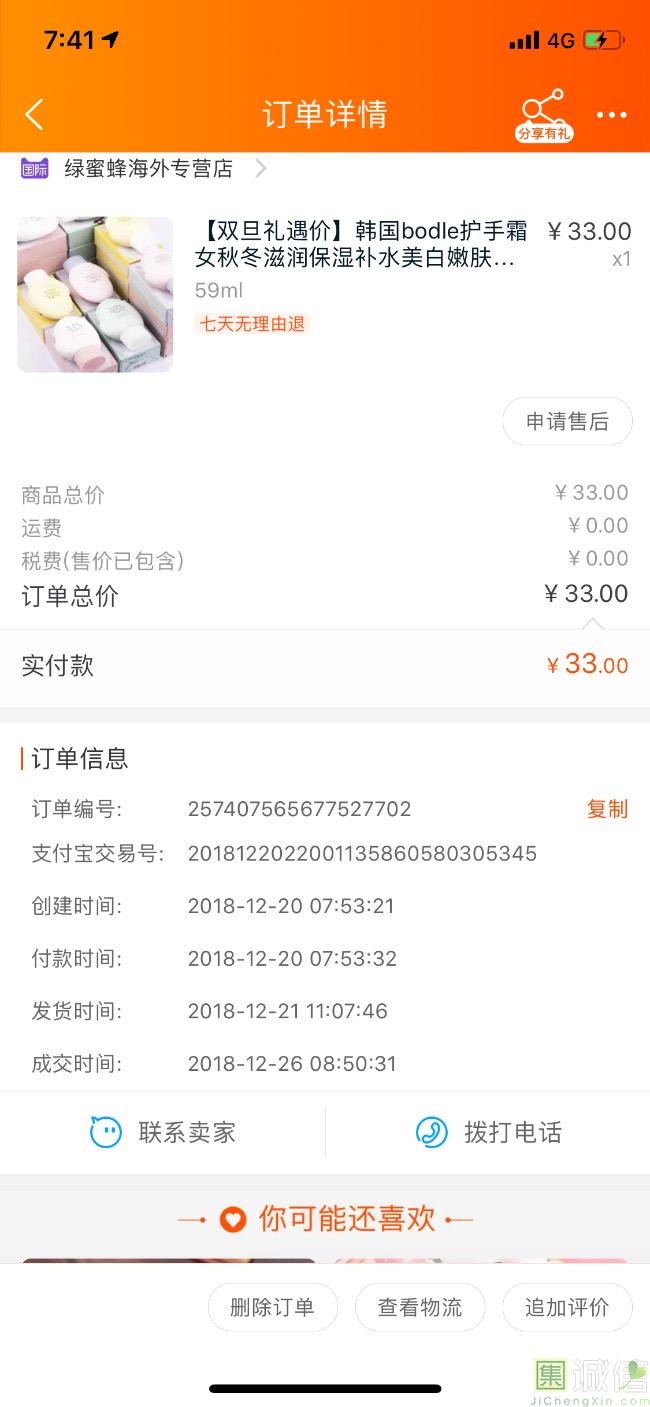Image resolution: width=650 pixels, height=1407 pixels.
Task: Tap the 申请售后 button
Action: tap(567, 421)
